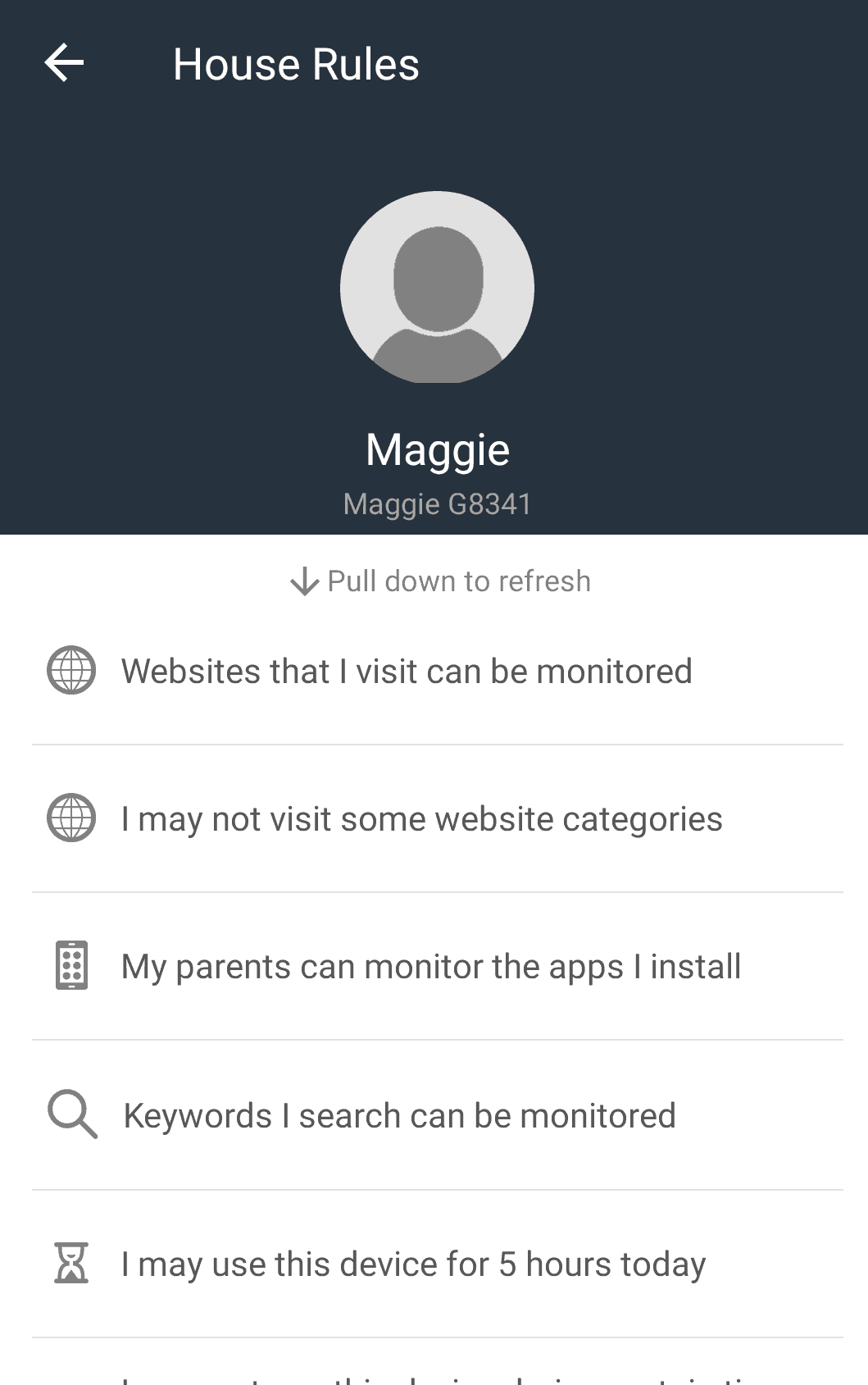Tap Maggie's profile avatar

point(437,288)
